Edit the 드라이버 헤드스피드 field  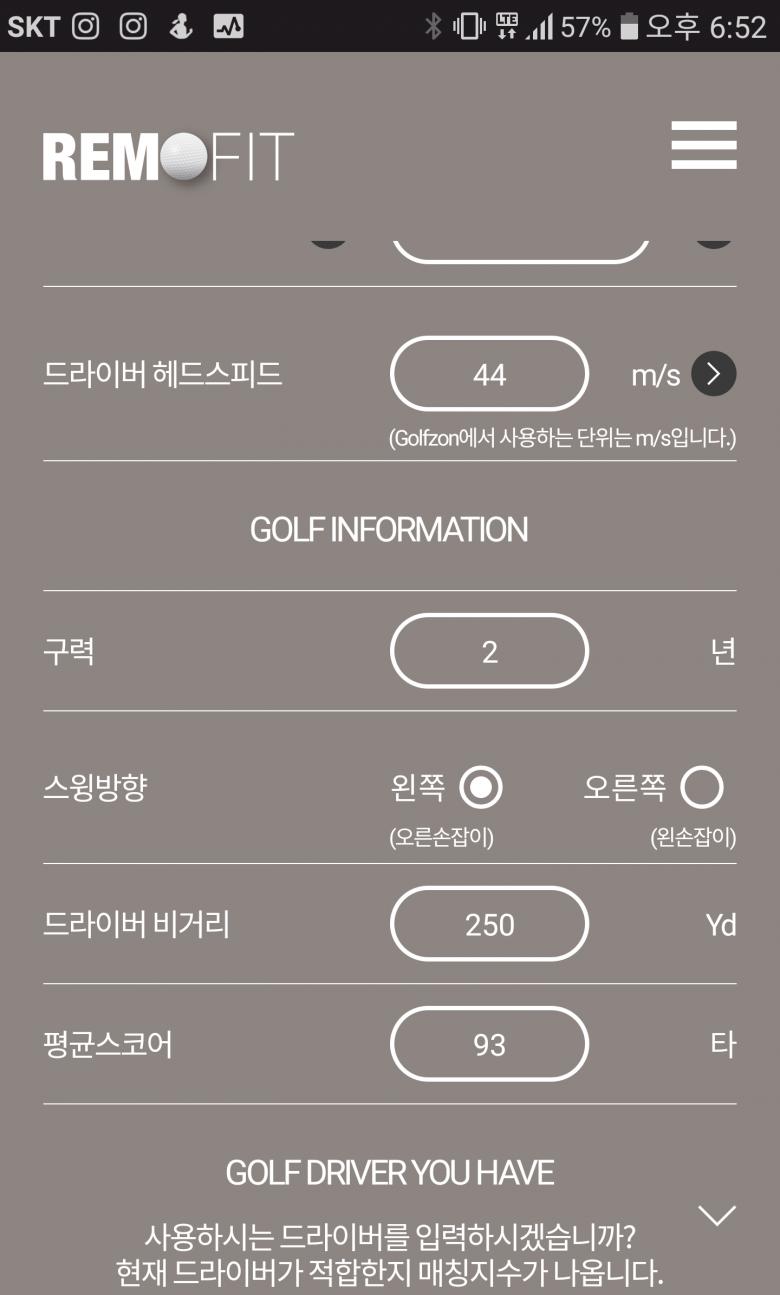pos(489,374)
